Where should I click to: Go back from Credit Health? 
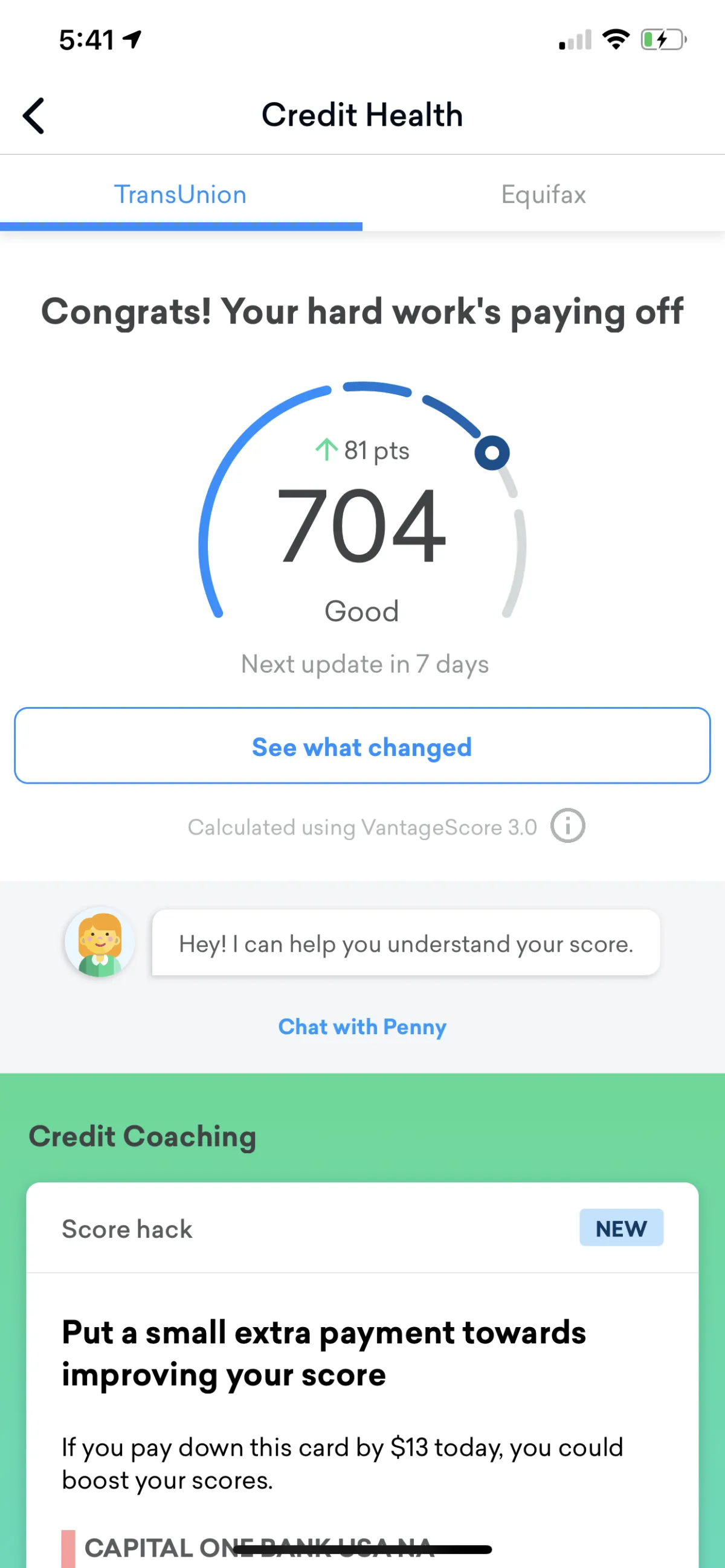click(34, 116)
